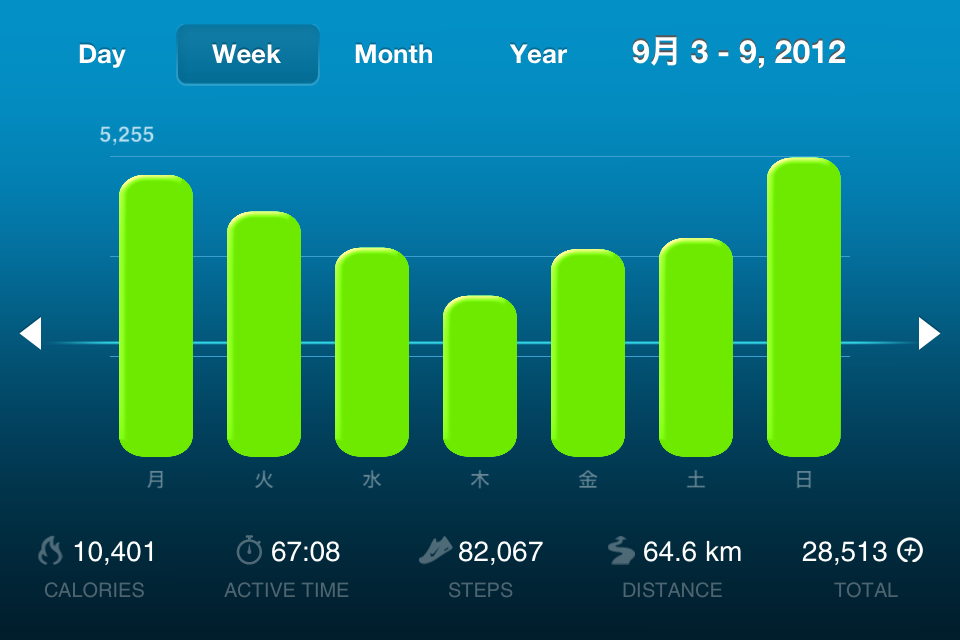
Task: Switch to the Month view
Action: coord(393,54)
